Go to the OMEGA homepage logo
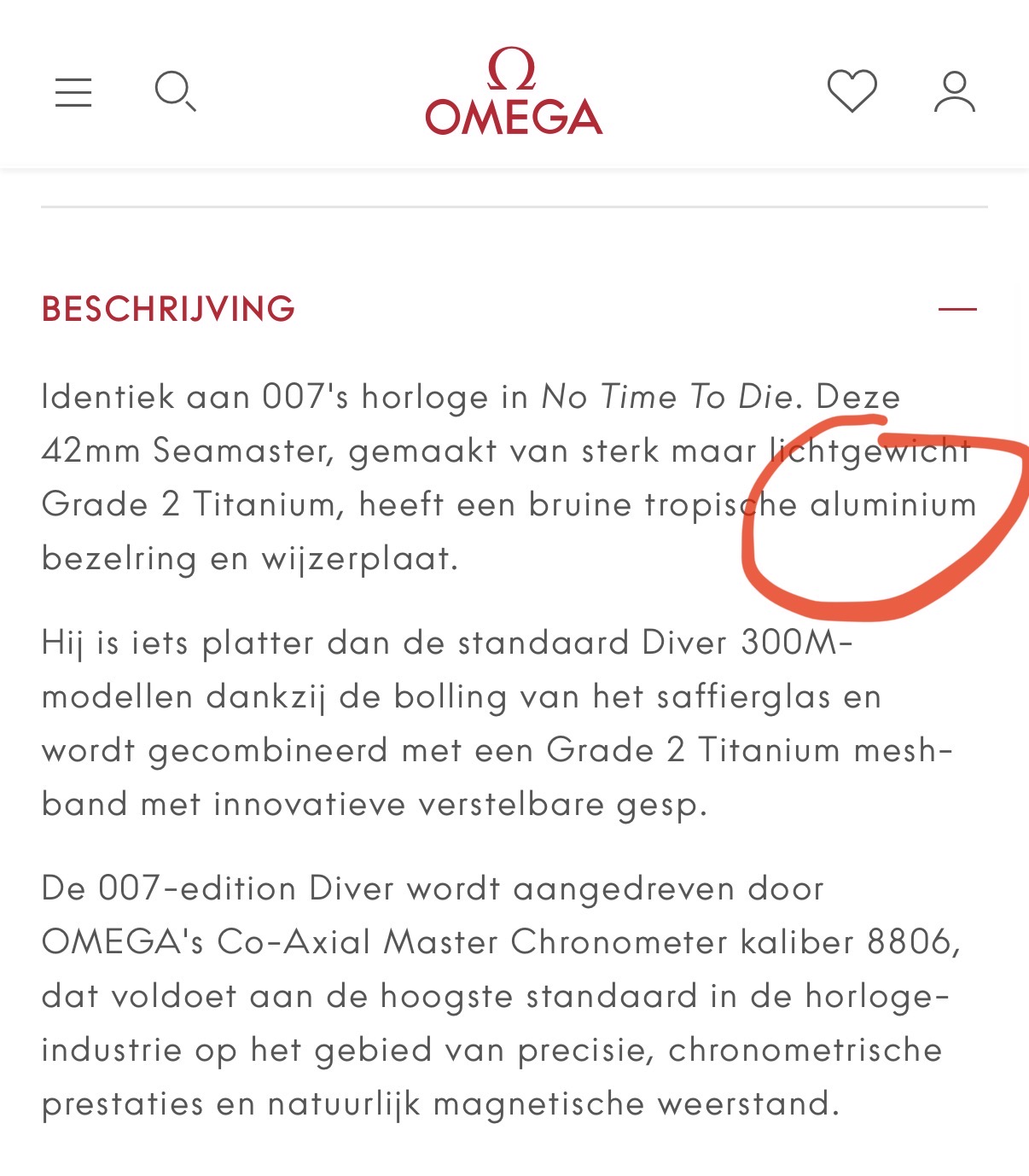 click(514, 92)
